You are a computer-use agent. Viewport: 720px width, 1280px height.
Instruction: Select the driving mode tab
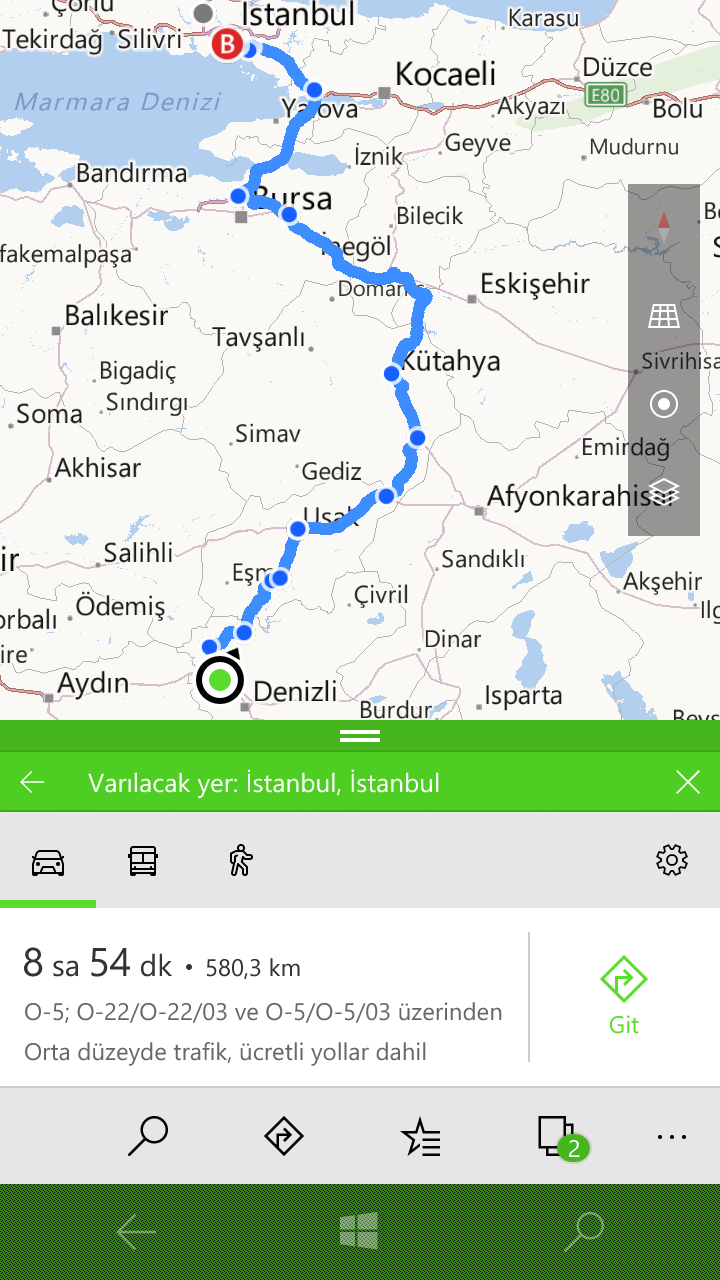(x=48, y=861)
